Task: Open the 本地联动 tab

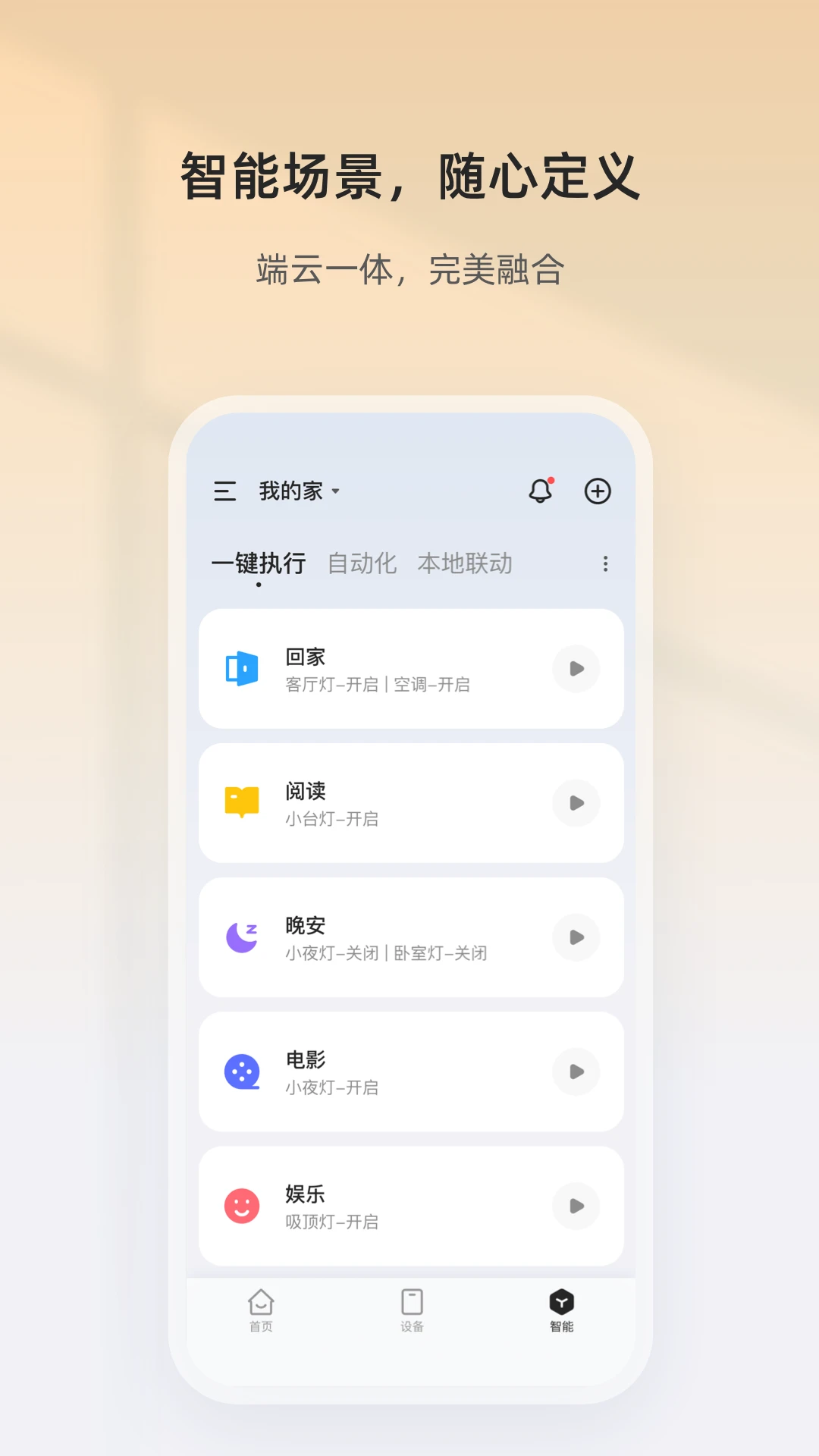Action: (466, 563)
